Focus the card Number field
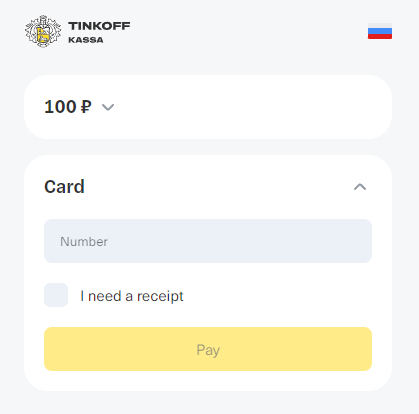This screenshot has height=414, width=419. [x=208, y=241]
